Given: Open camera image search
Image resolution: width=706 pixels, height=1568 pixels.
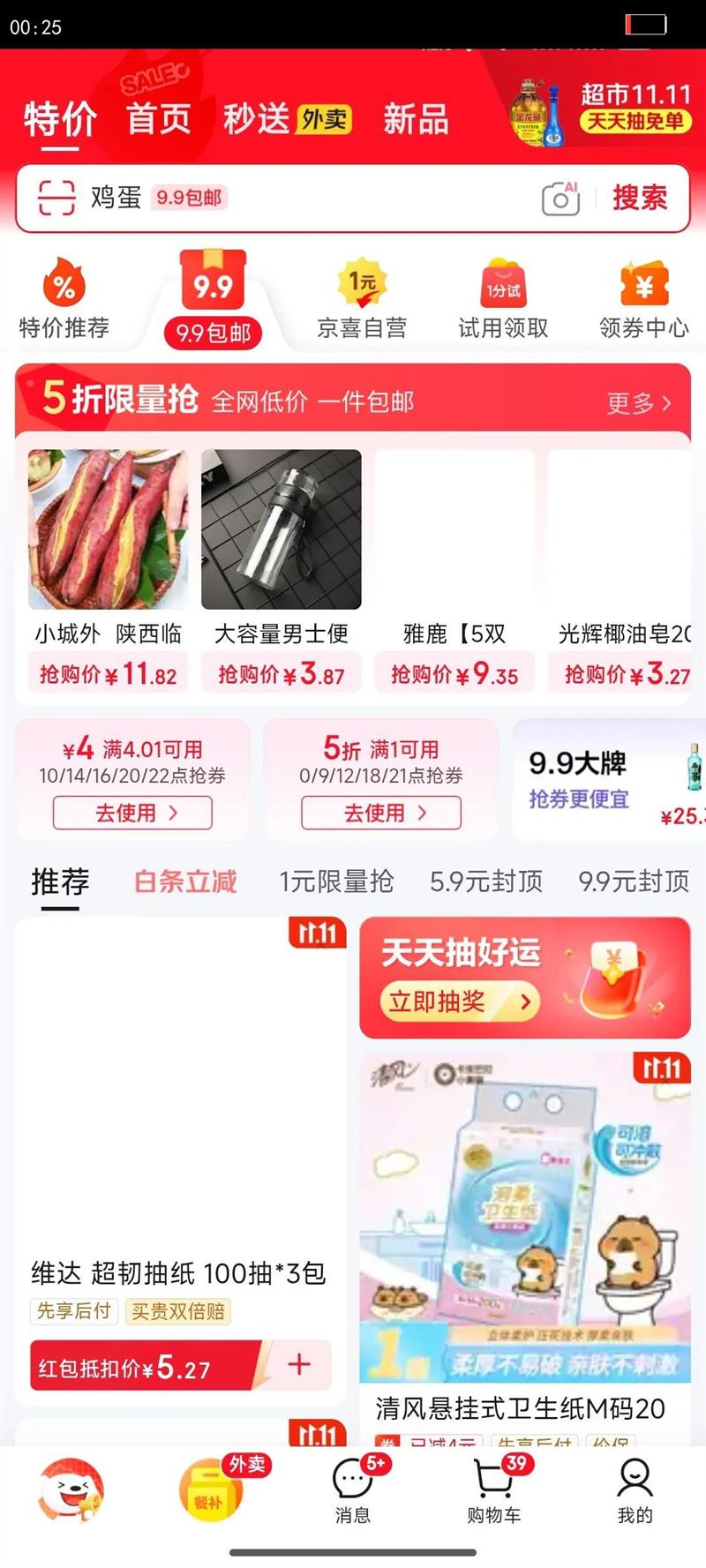Looking at the screenshot, I should [560, 199].
